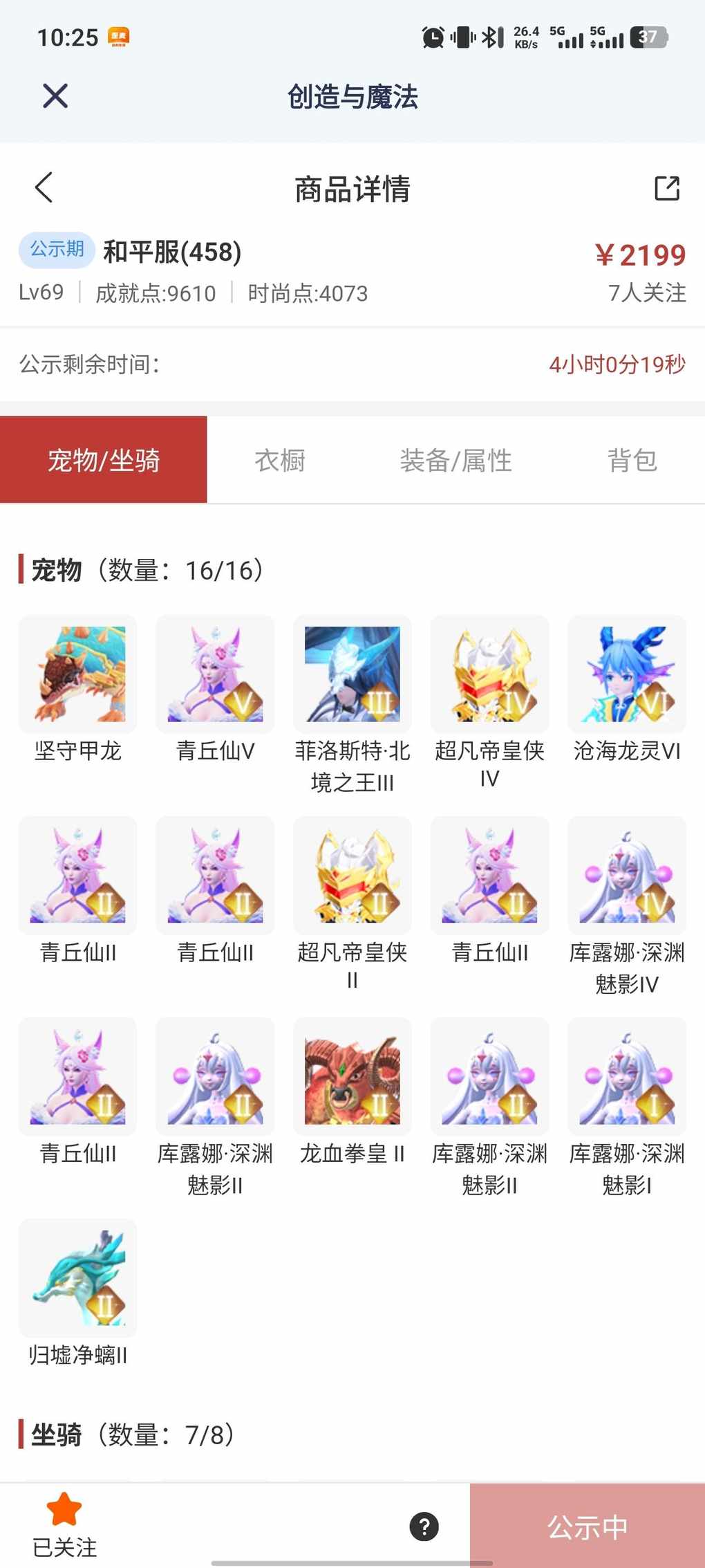This screenshot has width=705, height=1568.
Task: Open the 青丘仙V pet details
Action: click(x=215, y=674)
